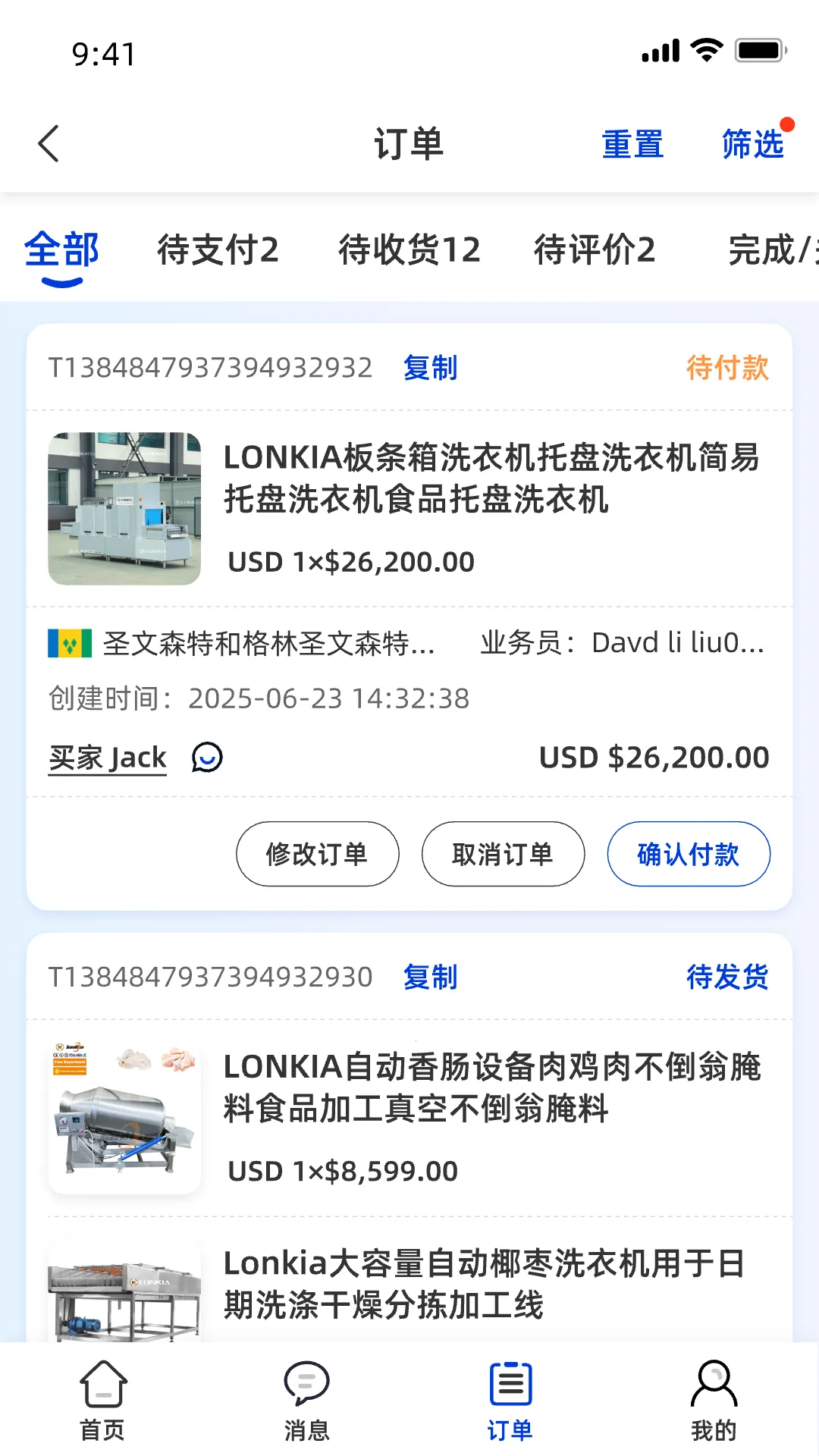Tap 确认付款 to confirm payment
Screen dimensions: 819x1456
687,854
